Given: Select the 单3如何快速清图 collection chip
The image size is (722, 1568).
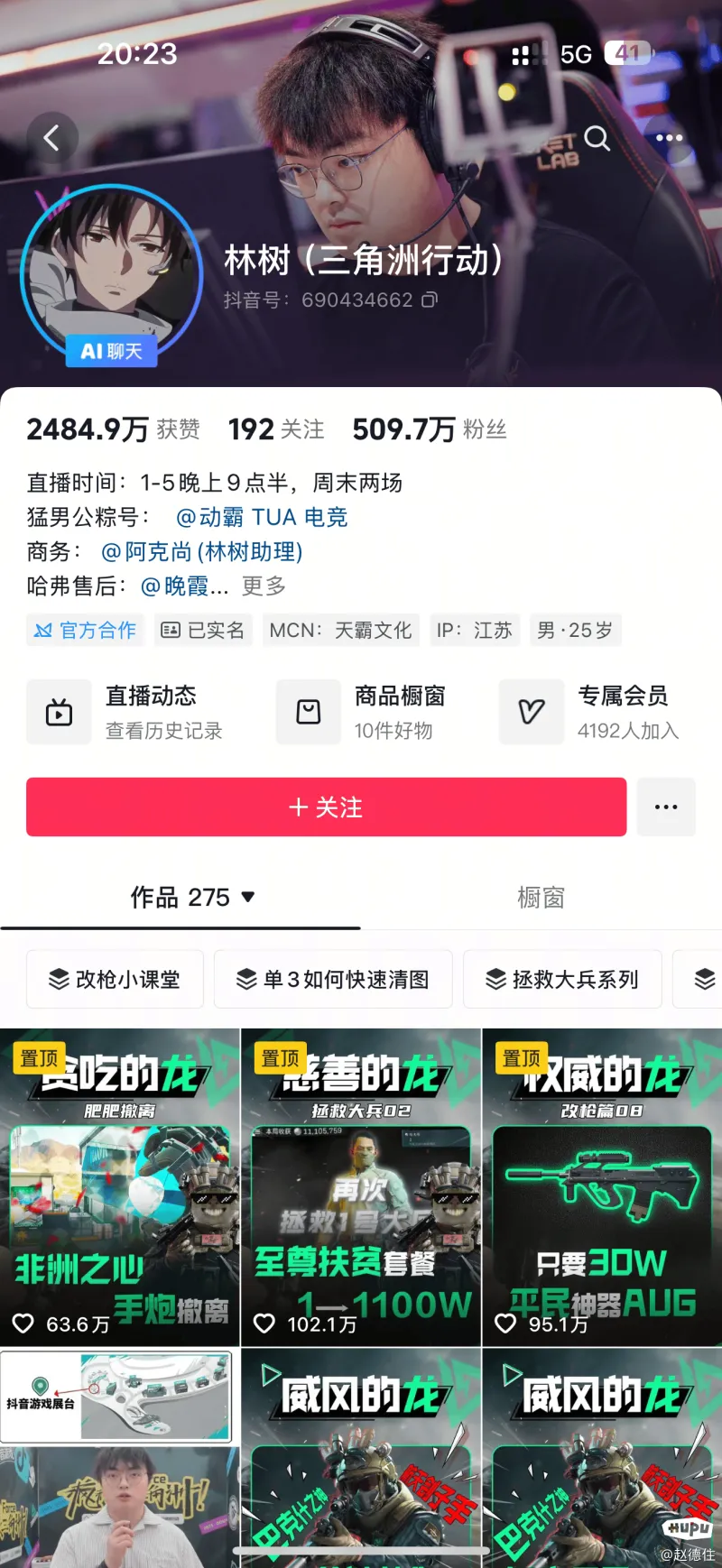Looking at the screenshot, I should [x=333, y=979].
